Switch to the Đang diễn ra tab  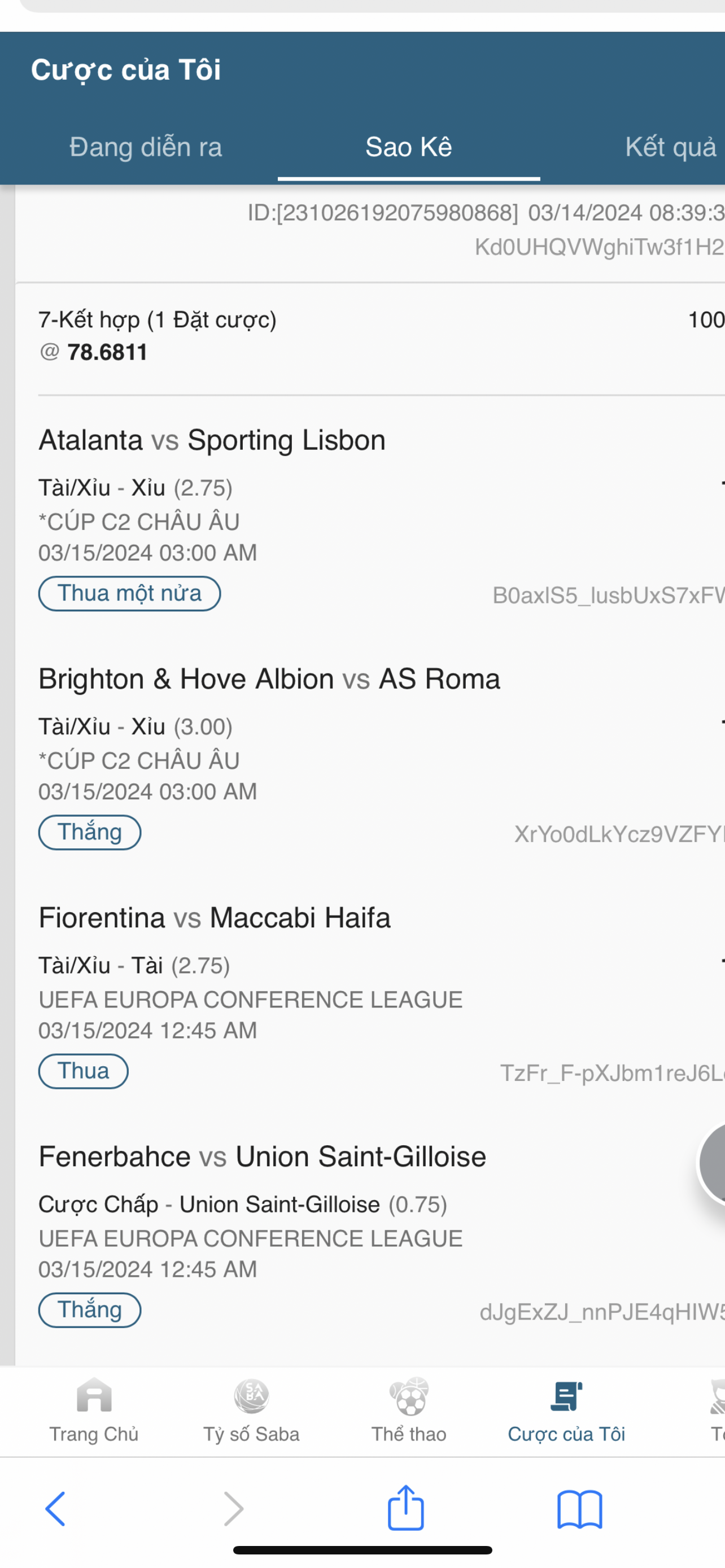pyautogui.click(x=146, y=147)
